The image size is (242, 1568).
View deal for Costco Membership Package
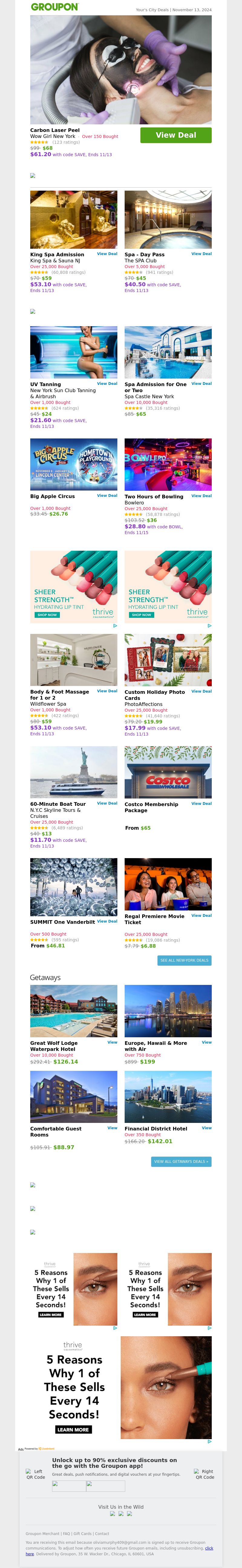(x=201, y=803)
